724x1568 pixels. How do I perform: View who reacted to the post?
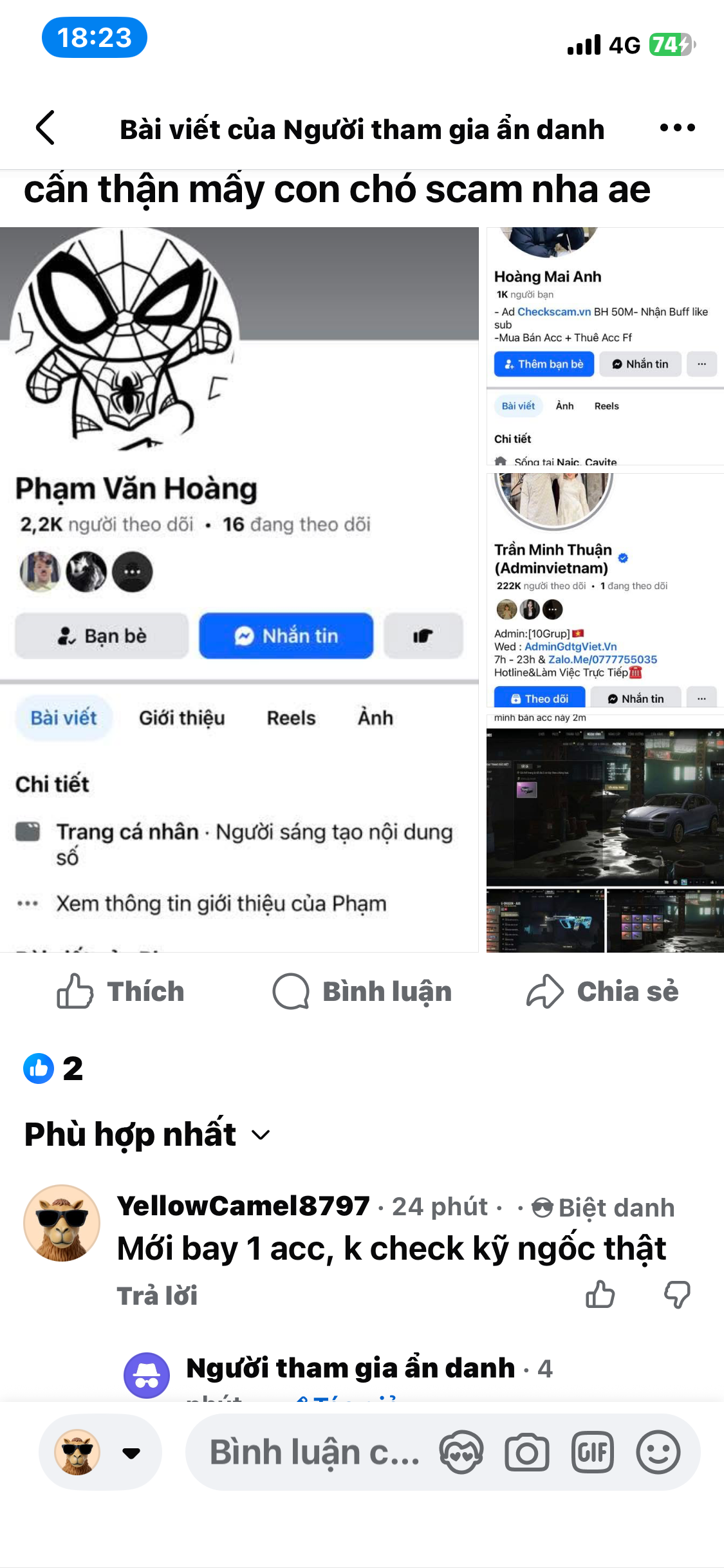point(53,1069)
